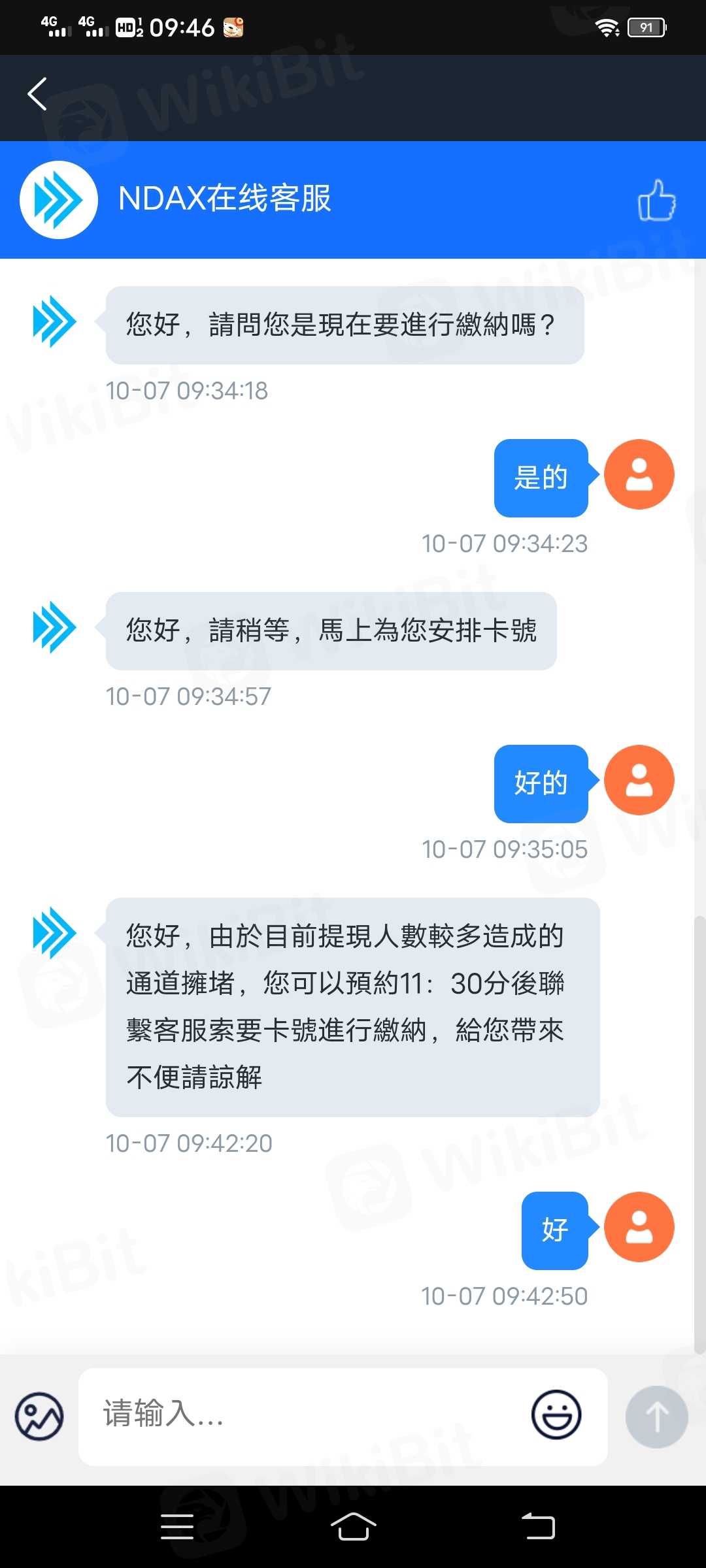Focus the 请输入 message input field
The width and height of the screenshot is (706, 1568).
point(307,1415)
